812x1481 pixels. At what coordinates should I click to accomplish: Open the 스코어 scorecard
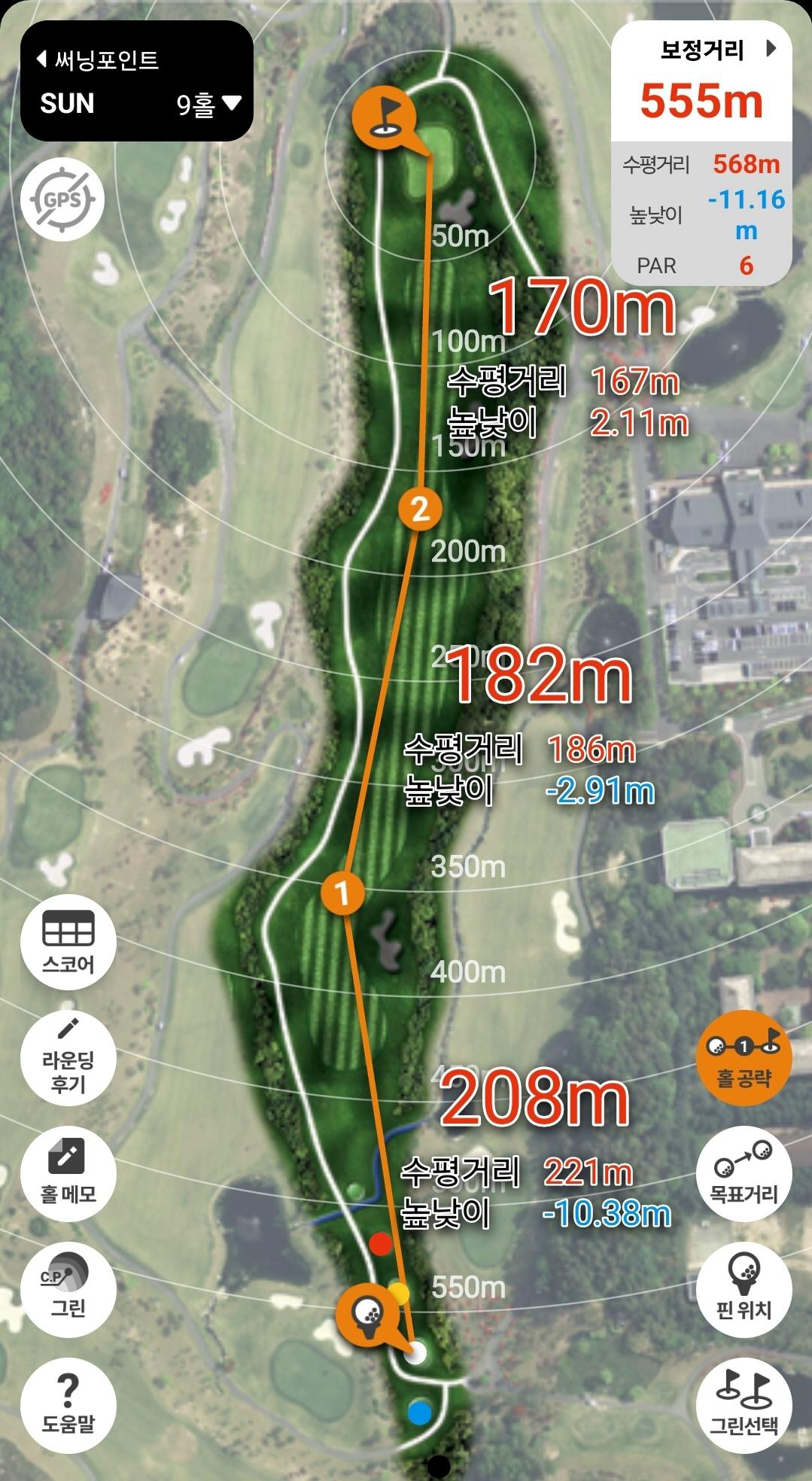click(68, 941)
